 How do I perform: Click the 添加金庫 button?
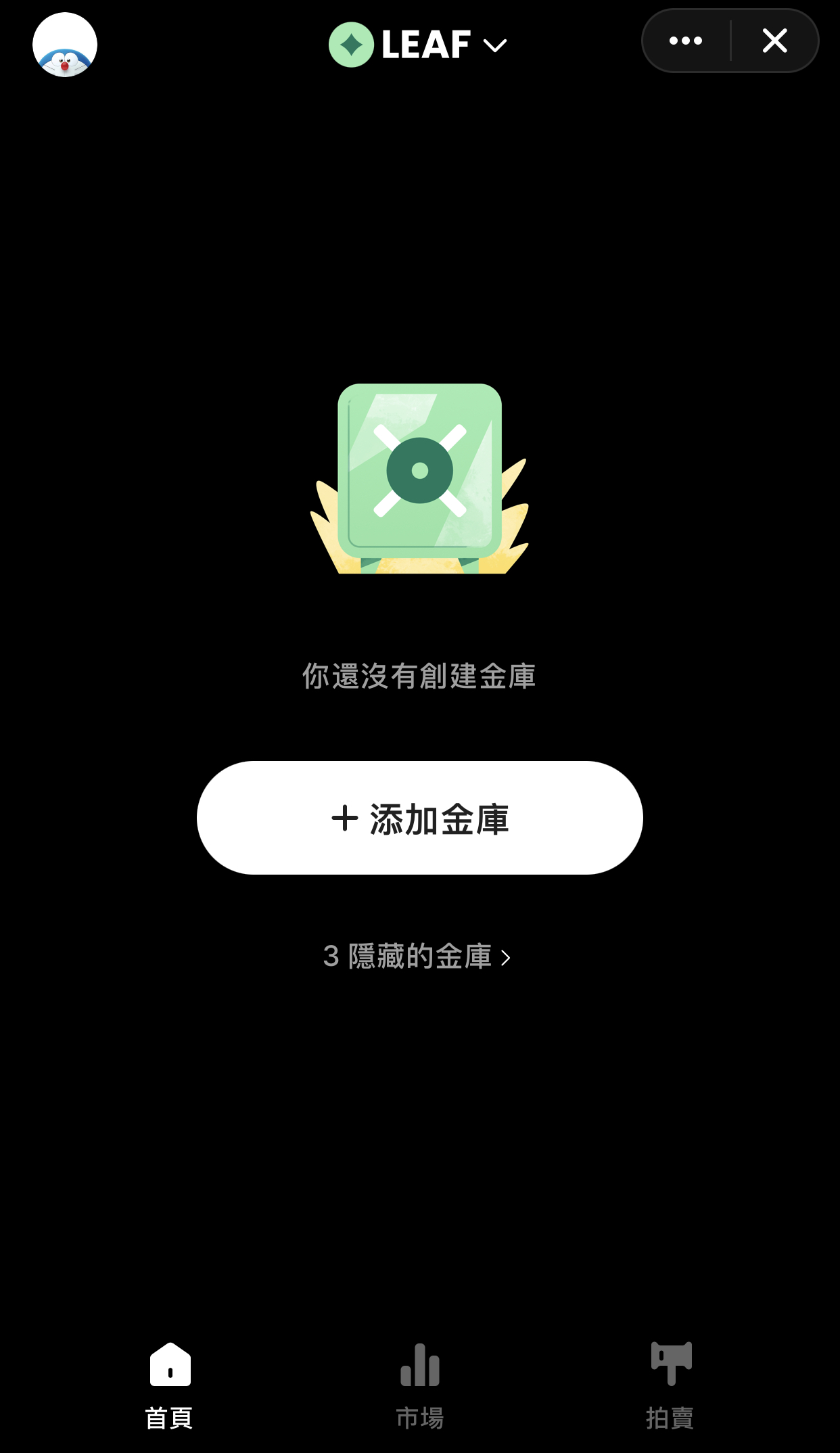[x=419, y=817]
